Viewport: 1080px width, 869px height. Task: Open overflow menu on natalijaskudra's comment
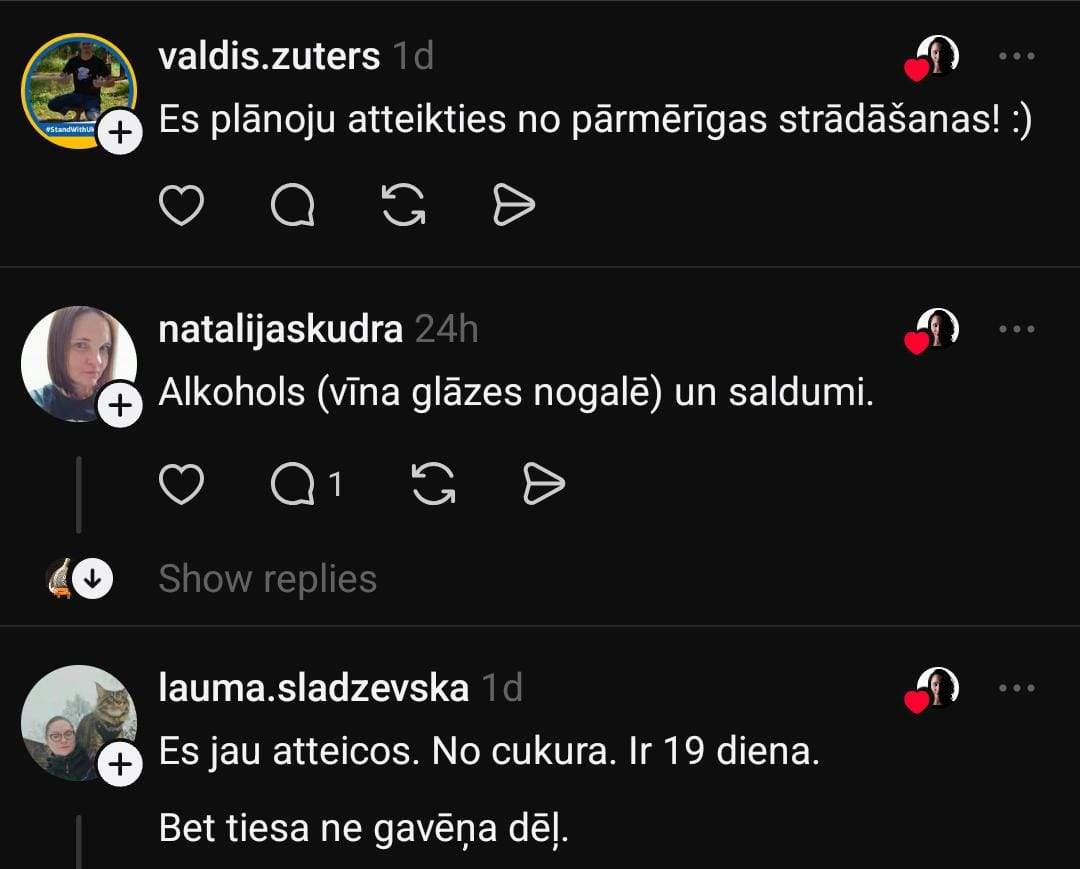tap(1016, 329)
